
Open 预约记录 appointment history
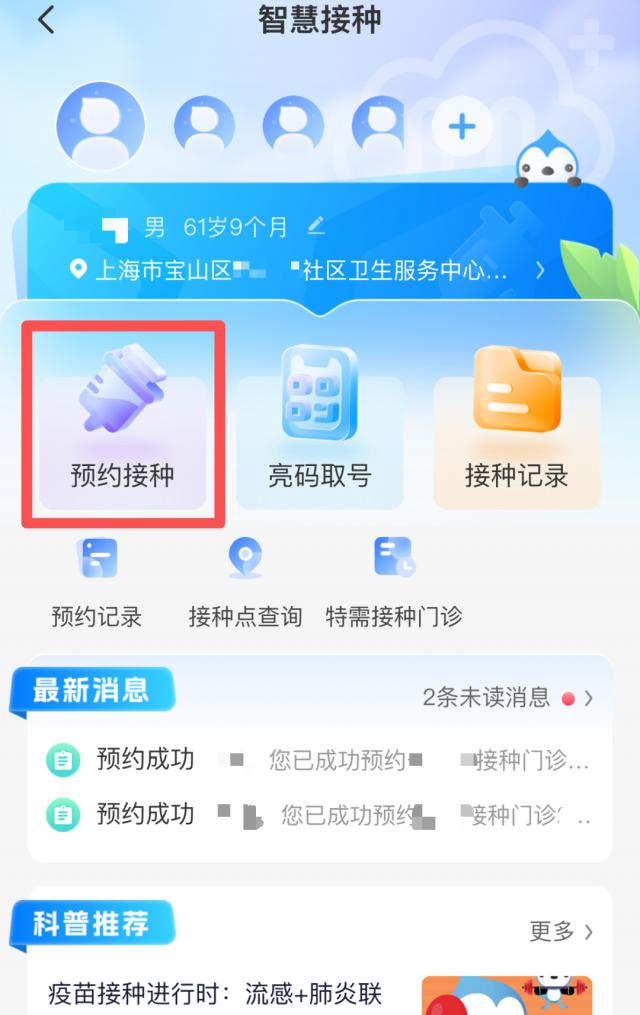[97, 582]
